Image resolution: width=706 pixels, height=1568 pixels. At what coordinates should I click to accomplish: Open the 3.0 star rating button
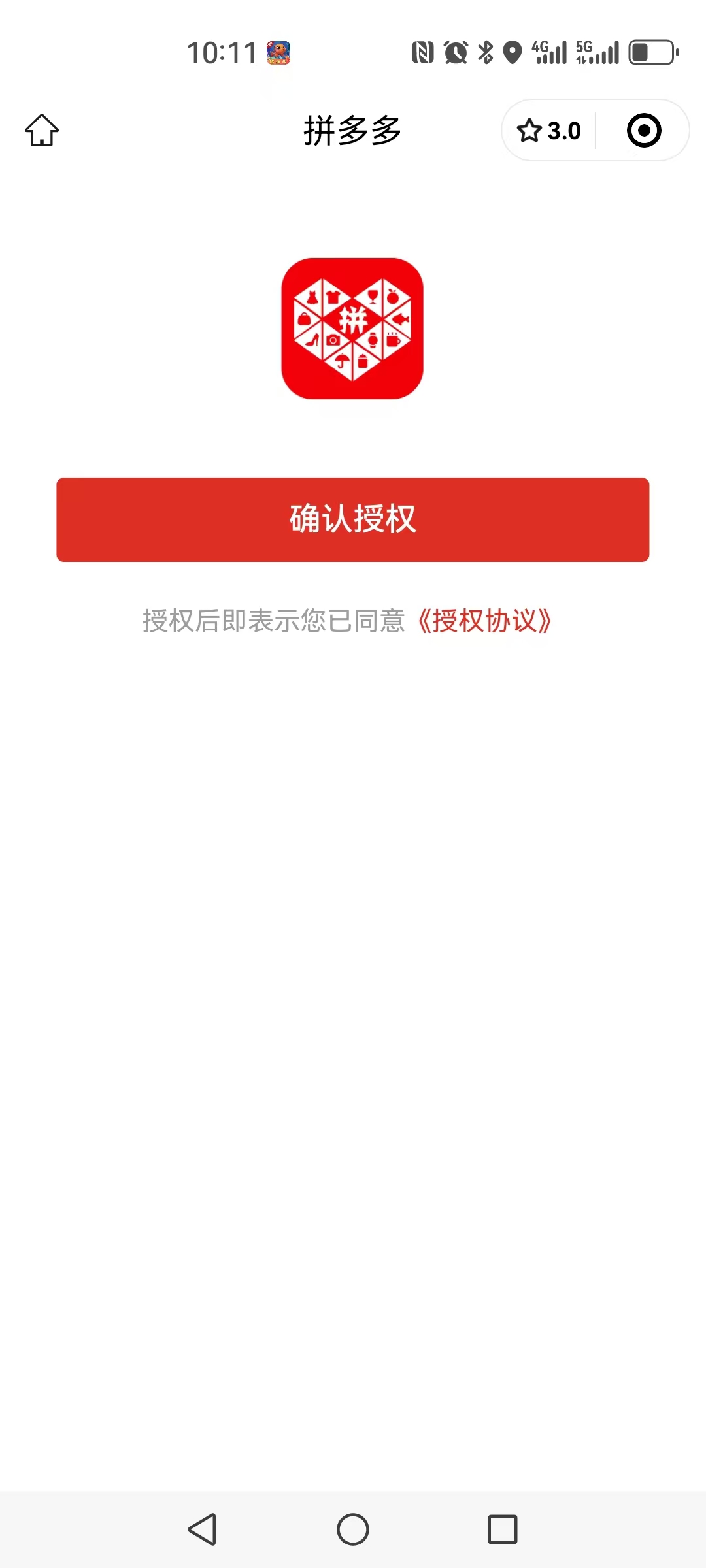pyautogui.click(x=549, y=131)
